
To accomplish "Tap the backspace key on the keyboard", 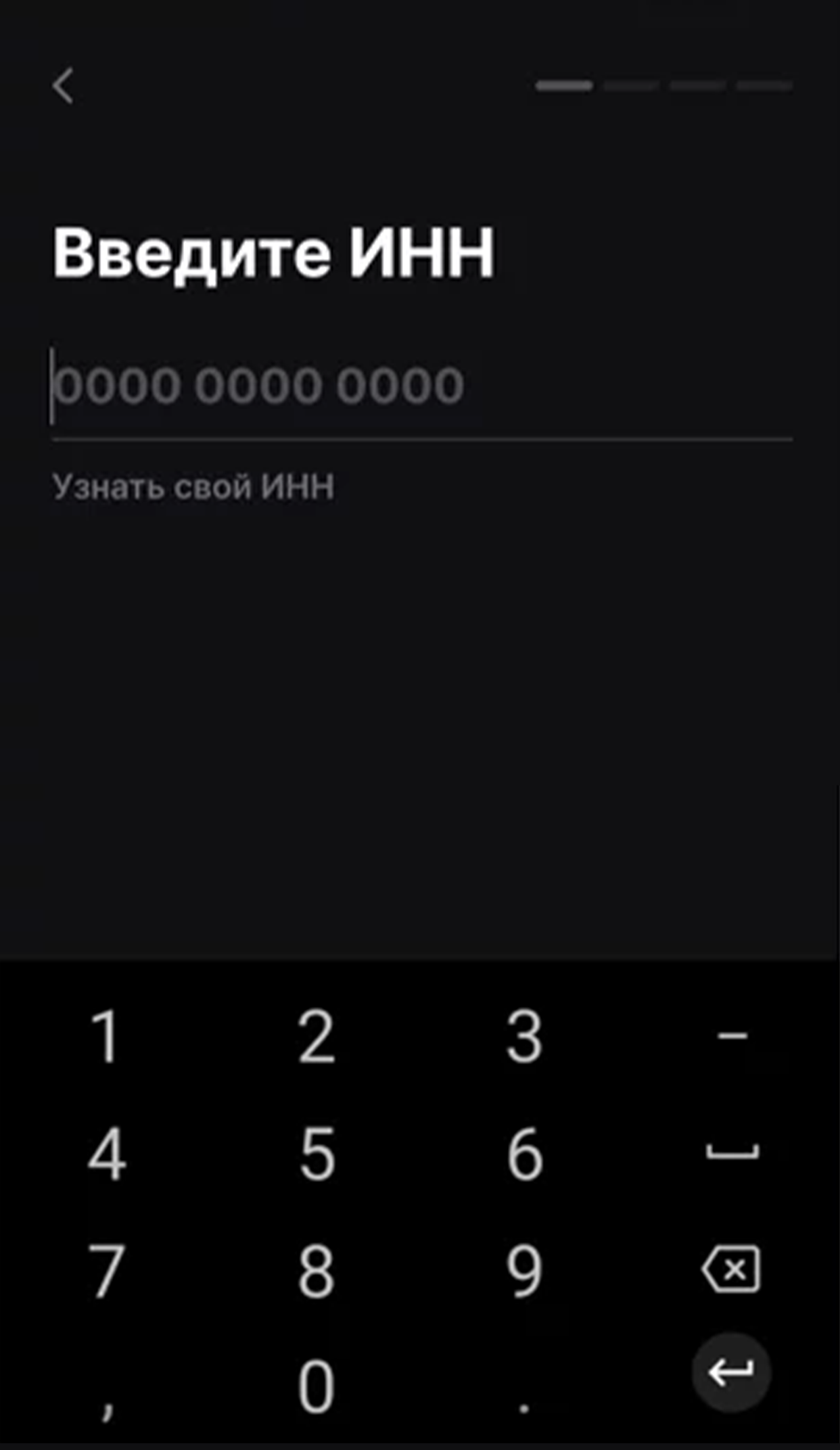I will click(731, 1269).
